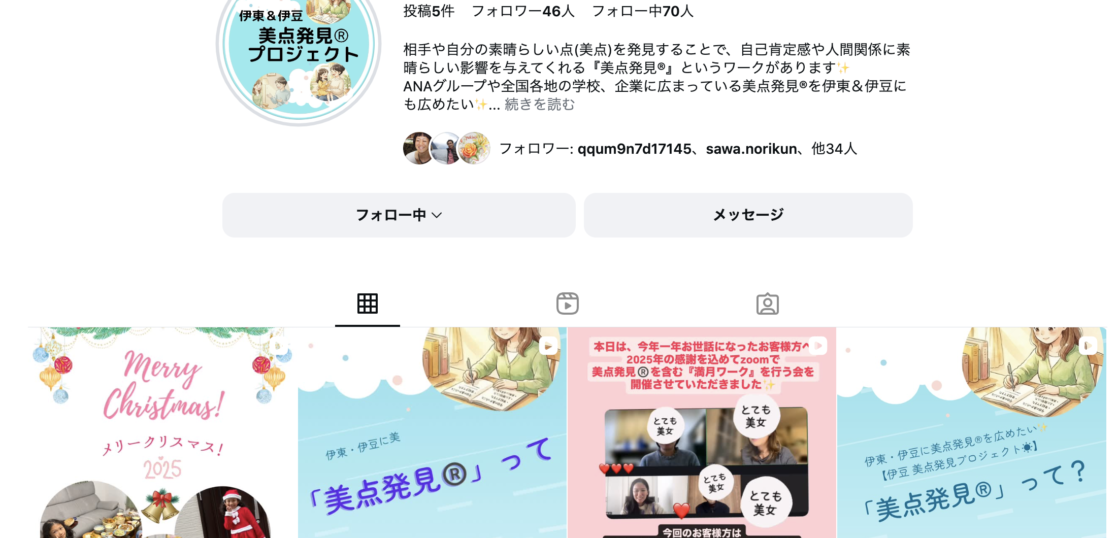Open mutual followers qqum9n7d17145, sawa.norikun list

click(x=676, y=148)
